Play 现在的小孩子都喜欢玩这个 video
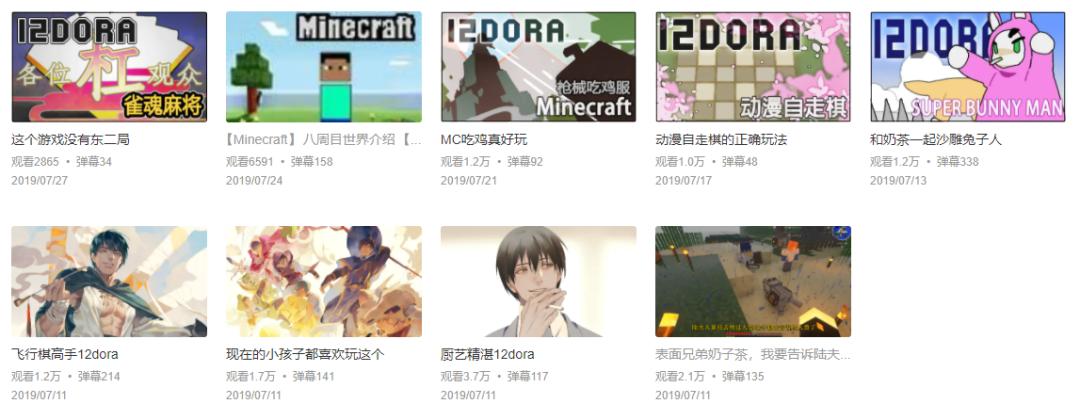1080x420 pixels. (323, 281)
